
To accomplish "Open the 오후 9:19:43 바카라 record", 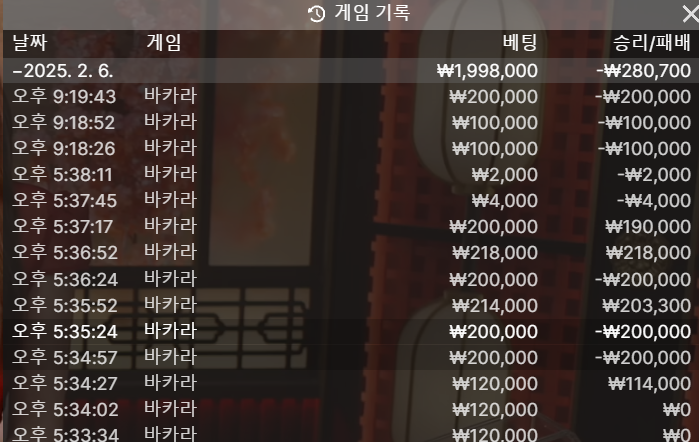I will coord(349,97).
